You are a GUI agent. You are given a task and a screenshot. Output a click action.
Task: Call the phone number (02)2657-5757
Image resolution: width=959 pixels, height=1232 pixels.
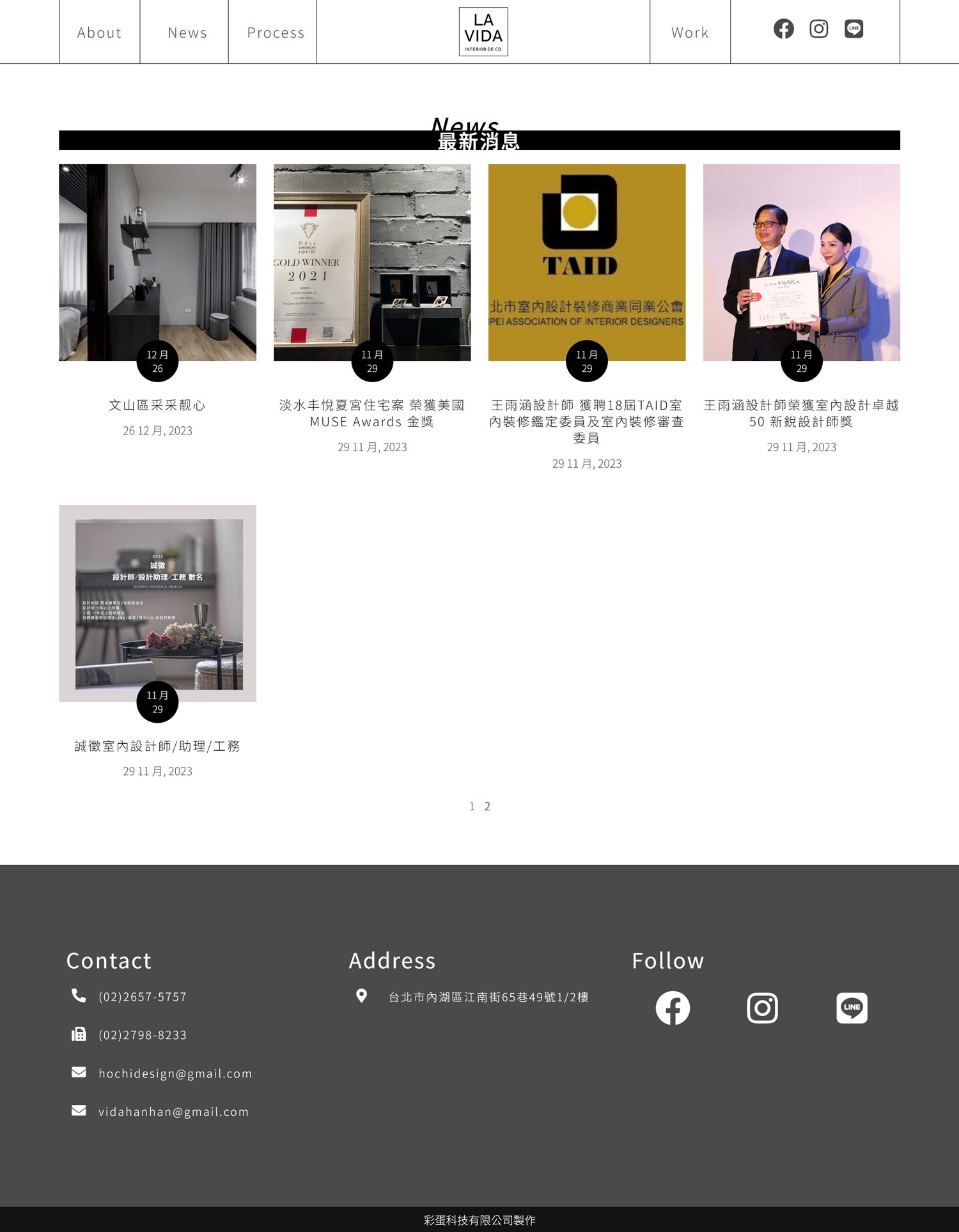pos(142,997)
